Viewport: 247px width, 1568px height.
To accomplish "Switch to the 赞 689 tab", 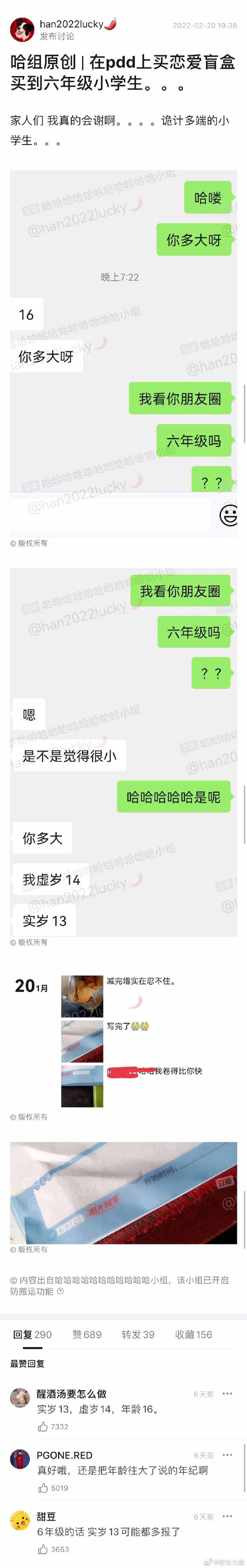I will [87, 1334].
